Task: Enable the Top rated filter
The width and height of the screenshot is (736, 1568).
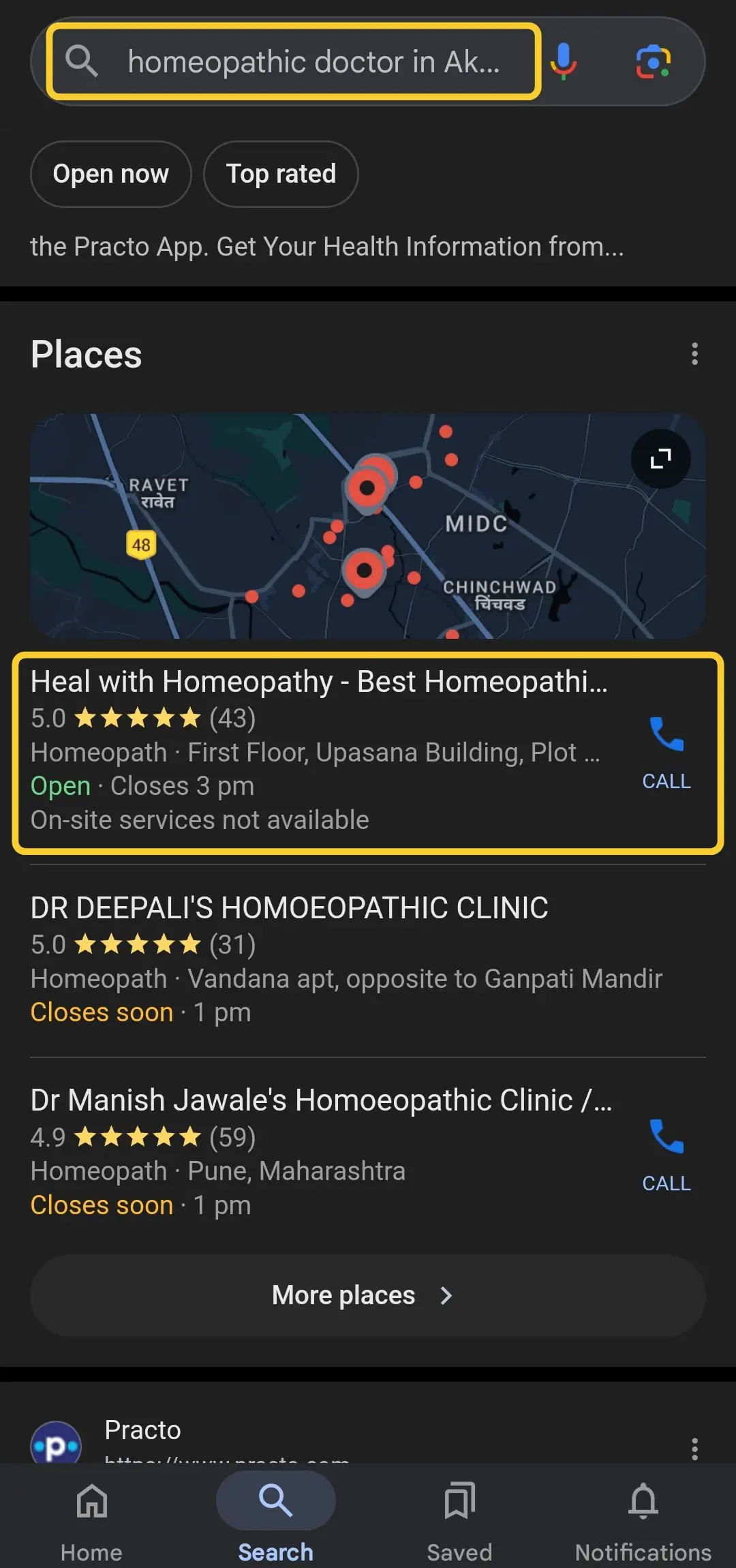Action: [281, 175]
